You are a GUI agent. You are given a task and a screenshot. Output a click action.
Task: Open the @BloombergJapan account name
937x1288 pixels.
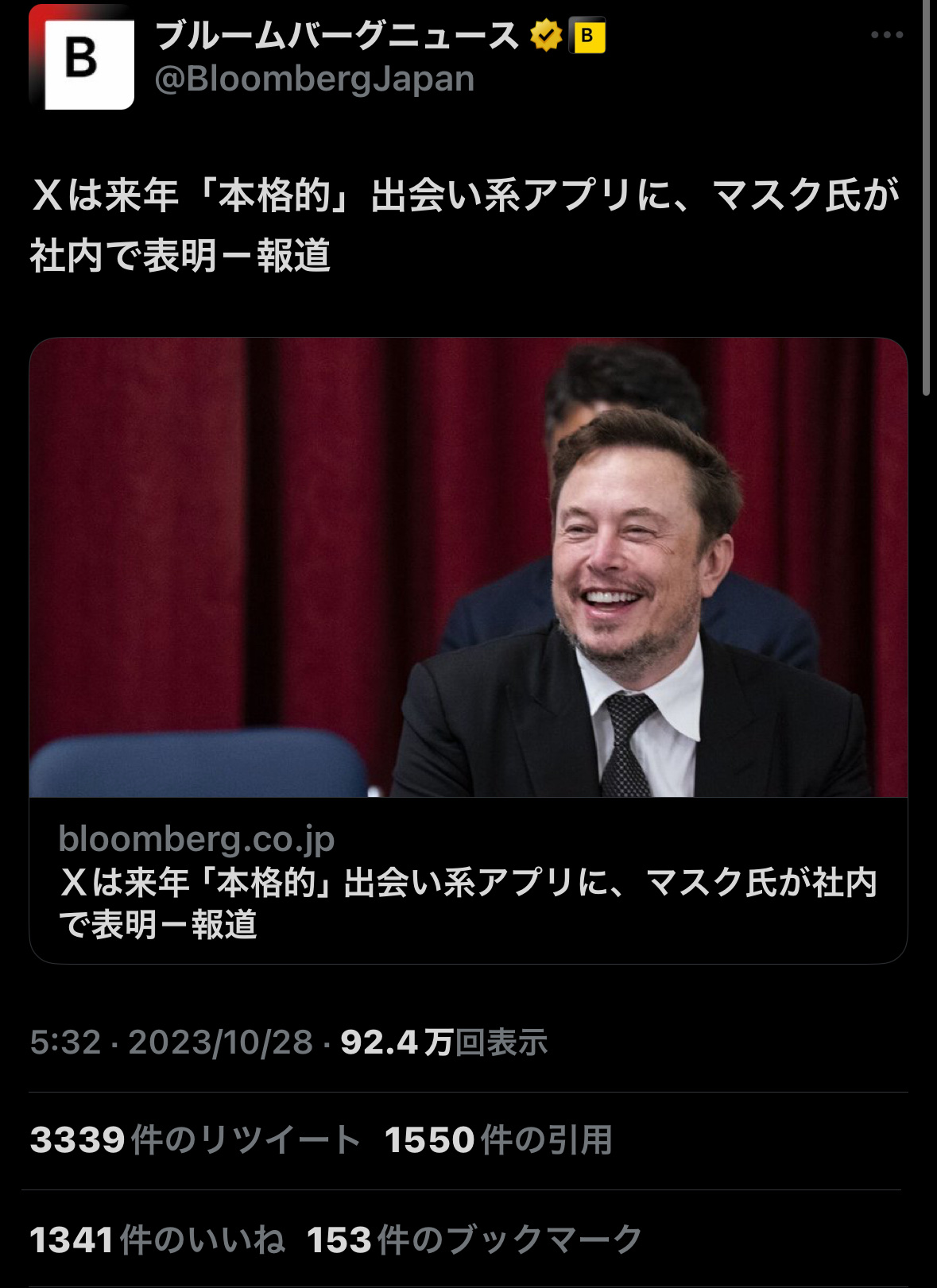click(x=314, y=79)
